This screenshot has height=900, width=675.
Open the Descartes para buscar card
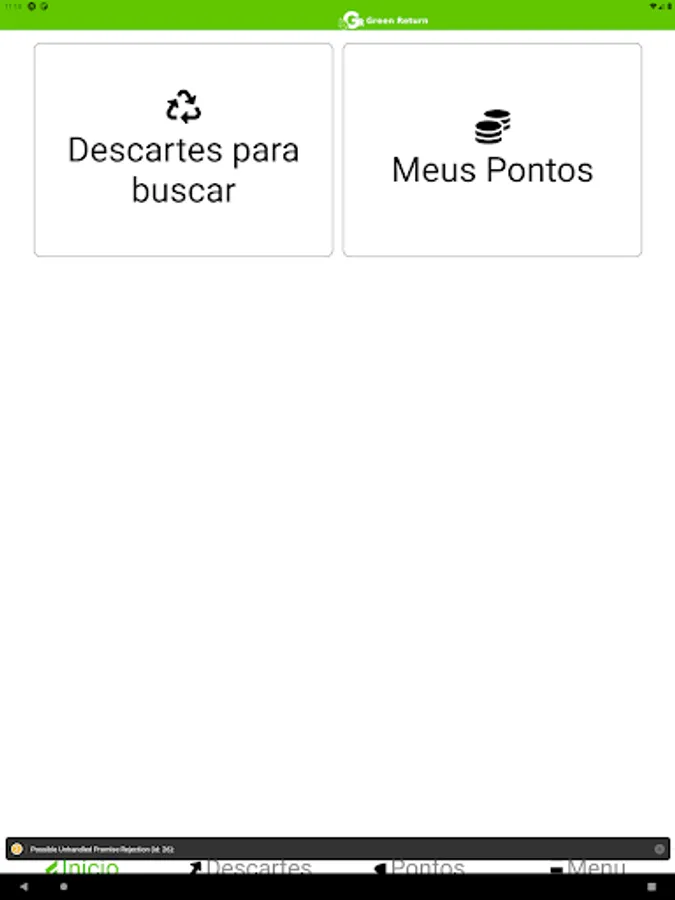point(183,150)
